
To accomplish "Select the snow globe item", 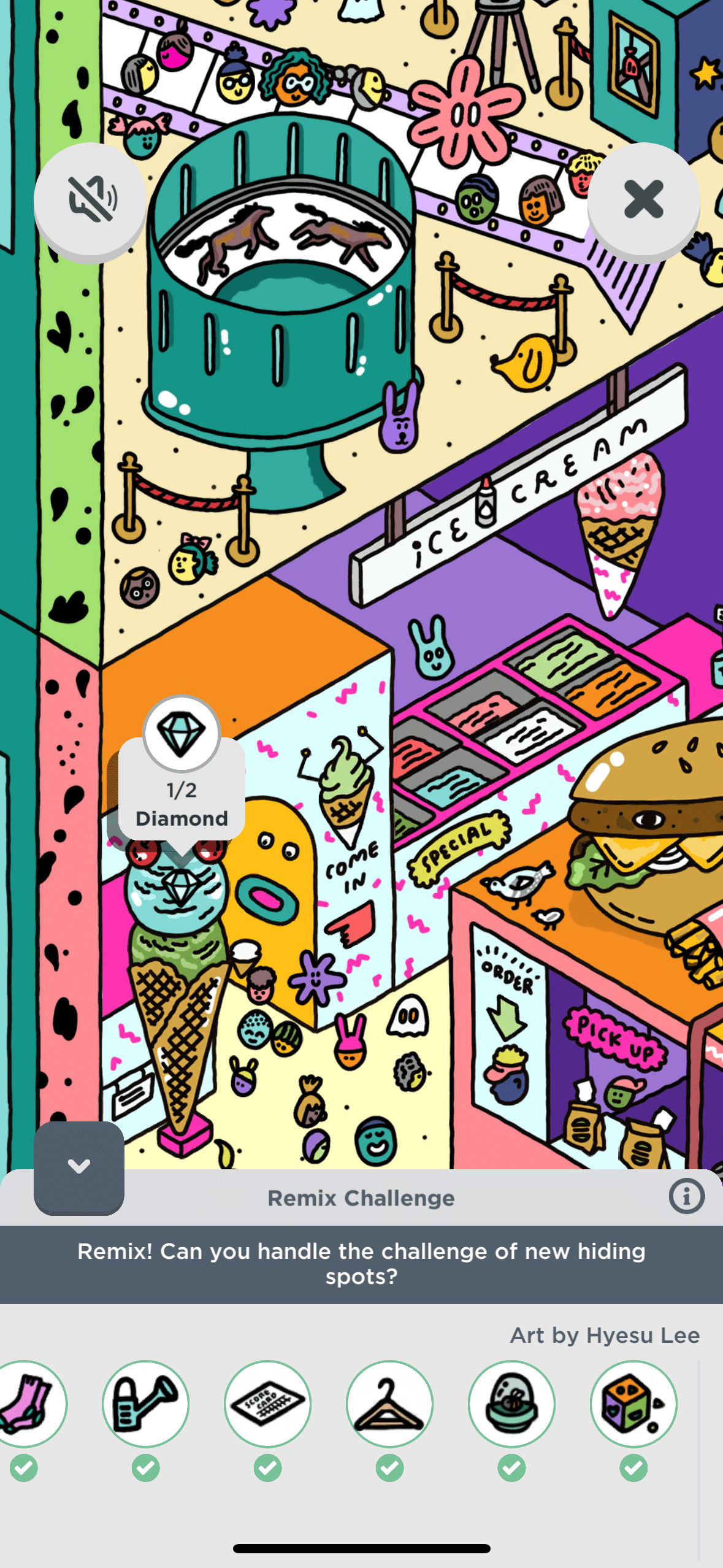I will pos(511,1403).
